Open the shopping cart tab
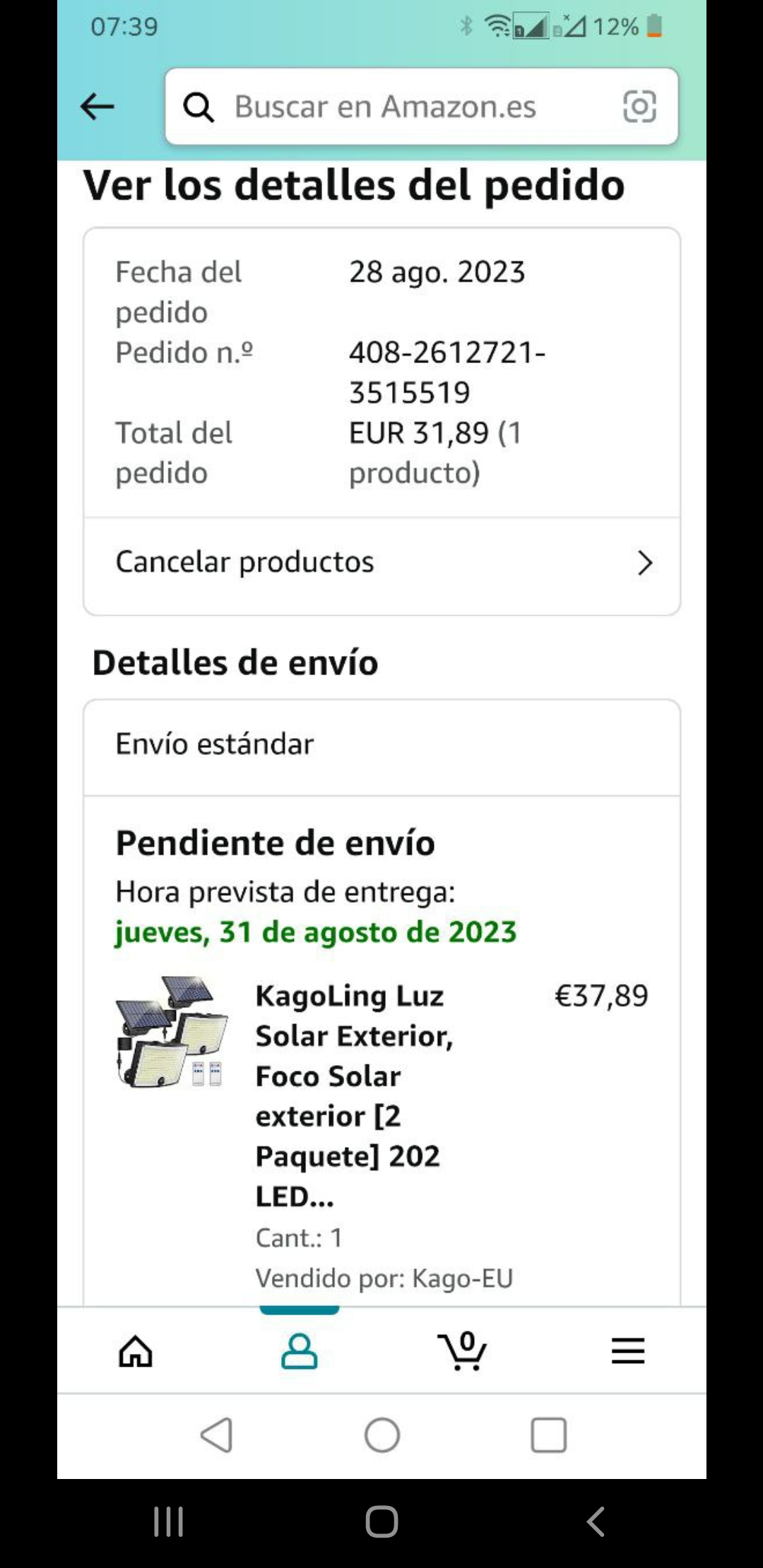The width and height of the screenshot is (763, 1568). [x=463, y=1351]
